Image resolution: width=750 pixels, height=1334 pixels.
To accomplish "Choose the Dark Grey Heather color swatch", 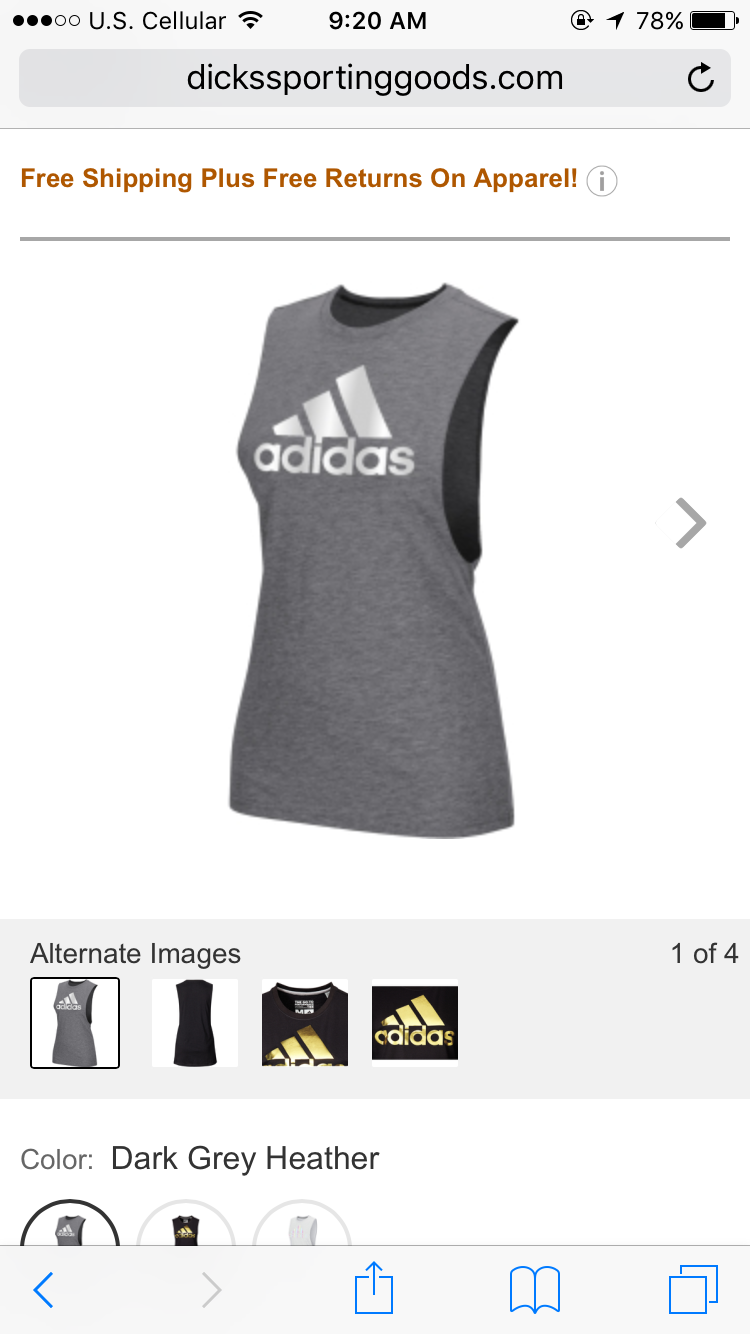I will coord(70,1228).
